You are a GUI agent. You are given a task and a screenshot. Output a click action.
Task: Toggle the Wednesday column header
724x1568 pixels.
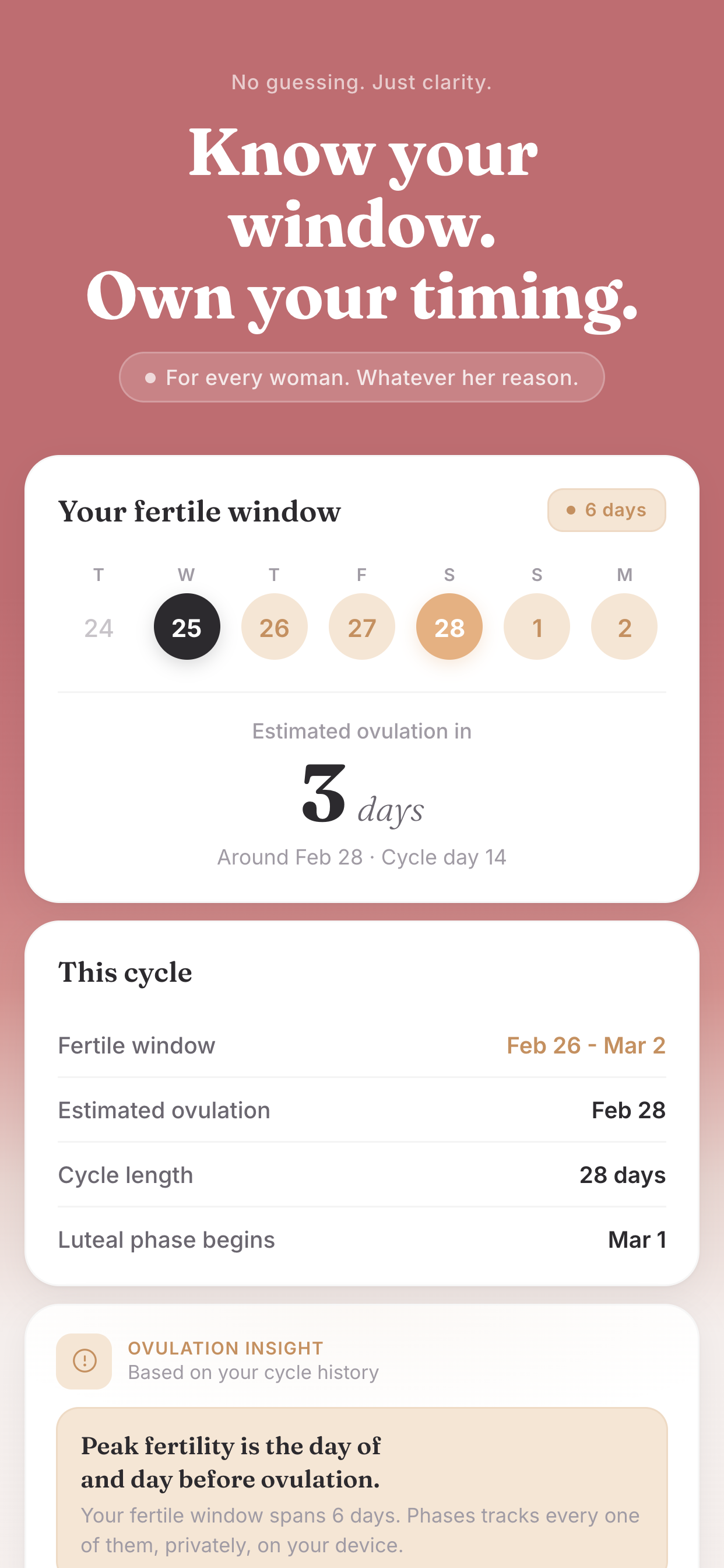coord(186,575)
